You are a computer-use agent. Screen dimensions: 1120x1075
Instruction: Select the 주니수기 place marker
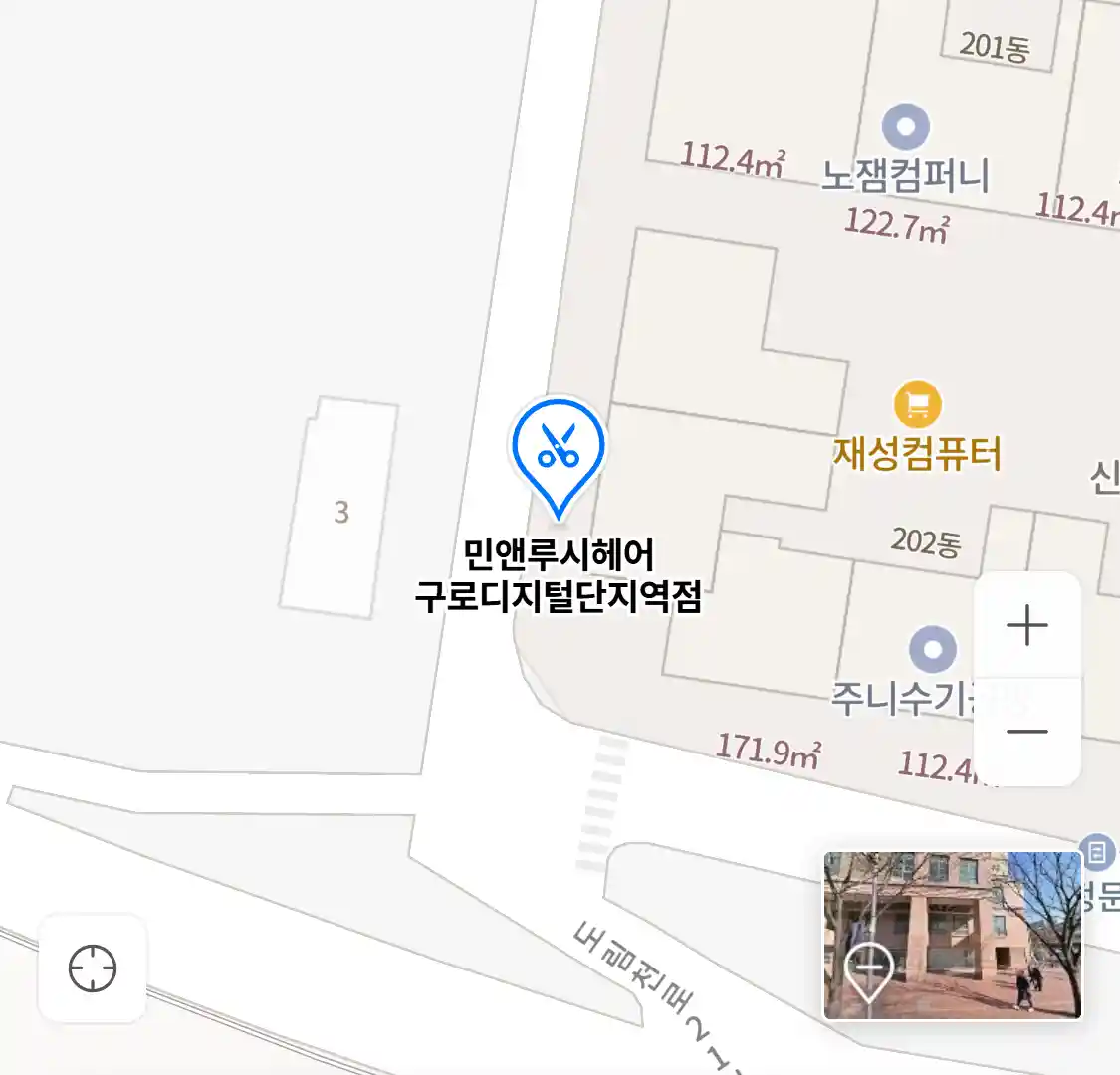[933, 651]
